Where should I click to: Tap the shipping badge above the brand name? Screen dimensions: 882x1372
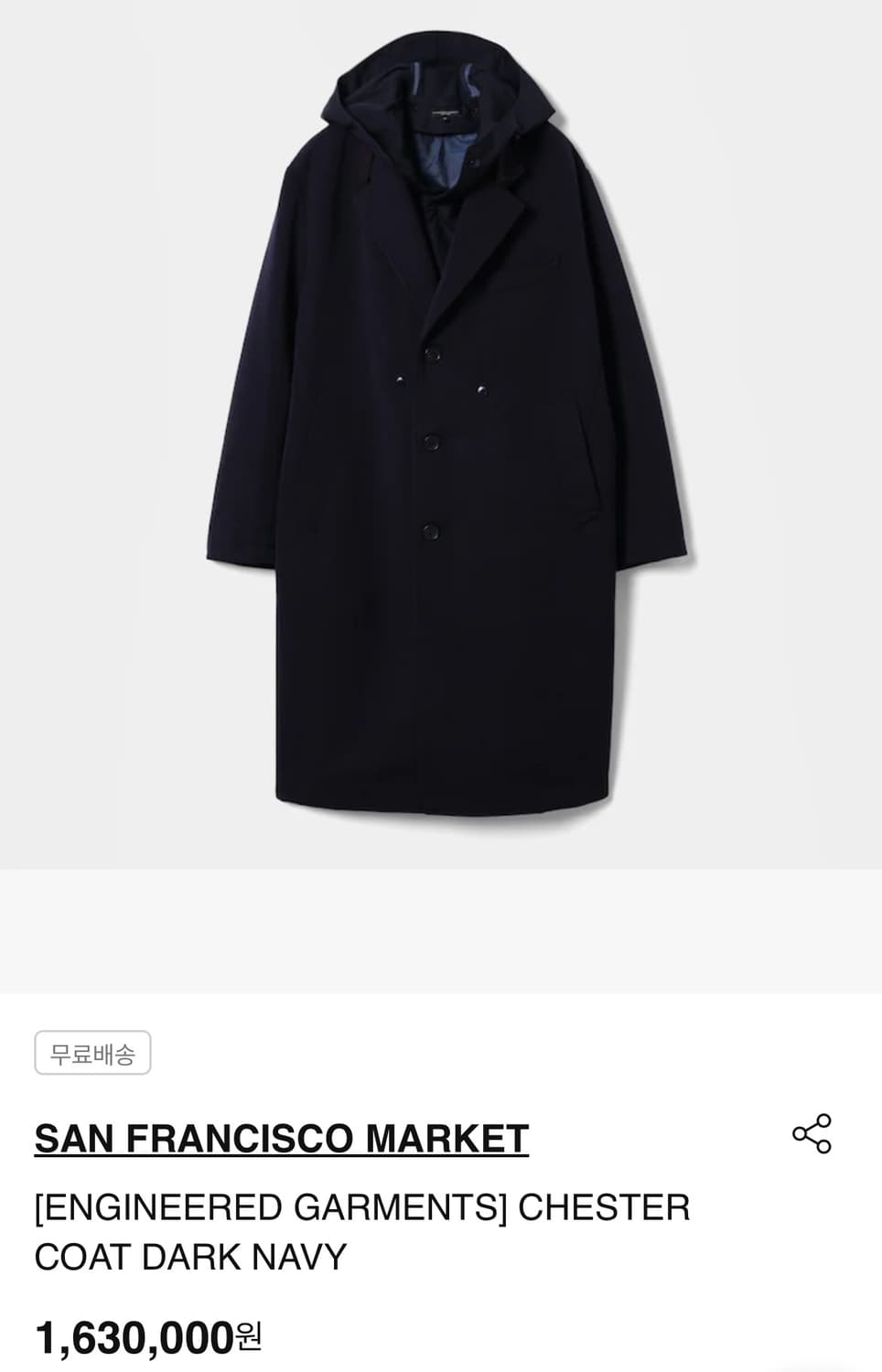click(94, 1052)
